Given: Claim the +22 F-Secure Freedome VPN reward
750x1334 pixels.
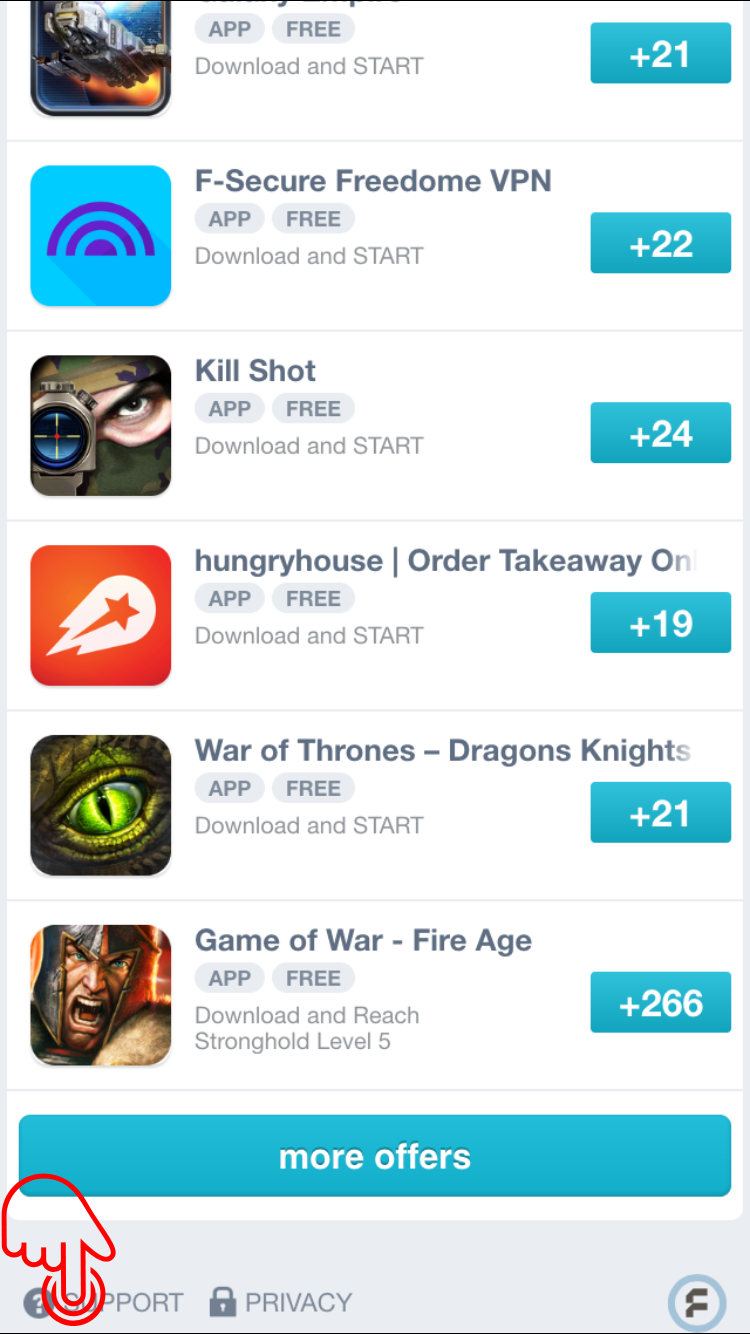Looking at the screenshot, I should tap(660, 243).
